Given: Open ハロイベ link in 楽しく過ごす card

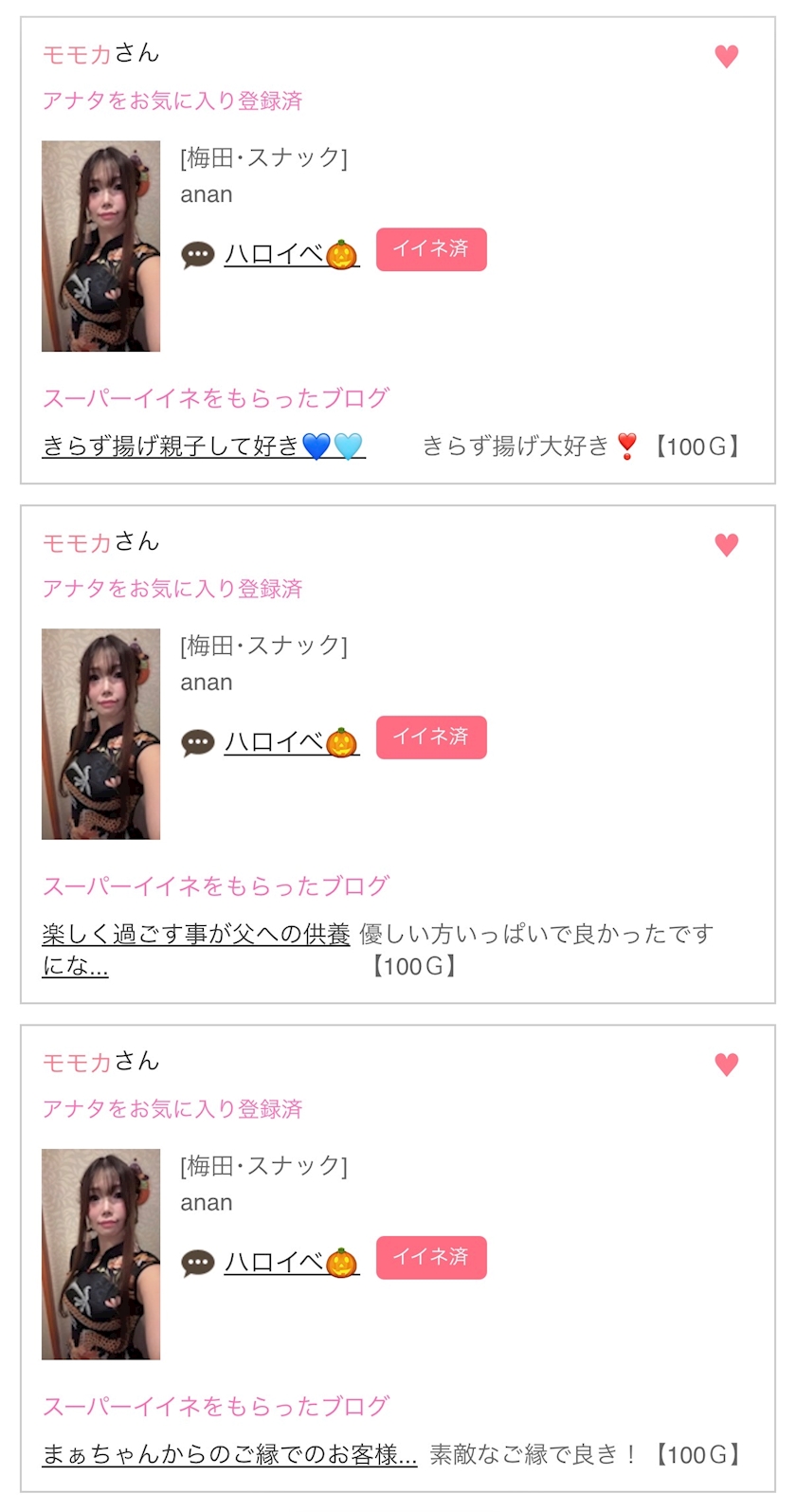Looking at the screenshot, I should [x=292, y=742].
